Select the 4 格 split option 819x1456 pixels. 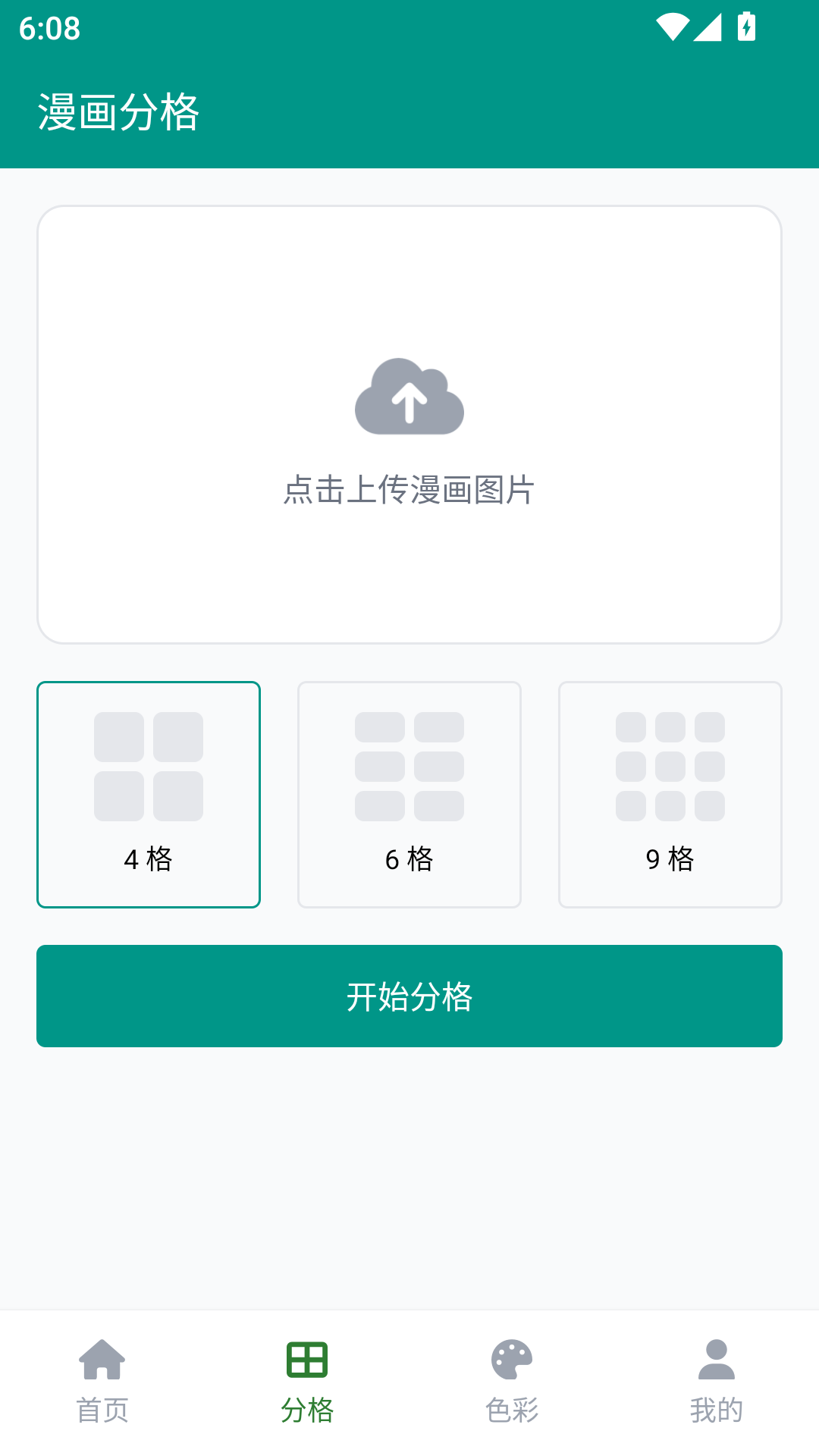[x=148, y=794]
